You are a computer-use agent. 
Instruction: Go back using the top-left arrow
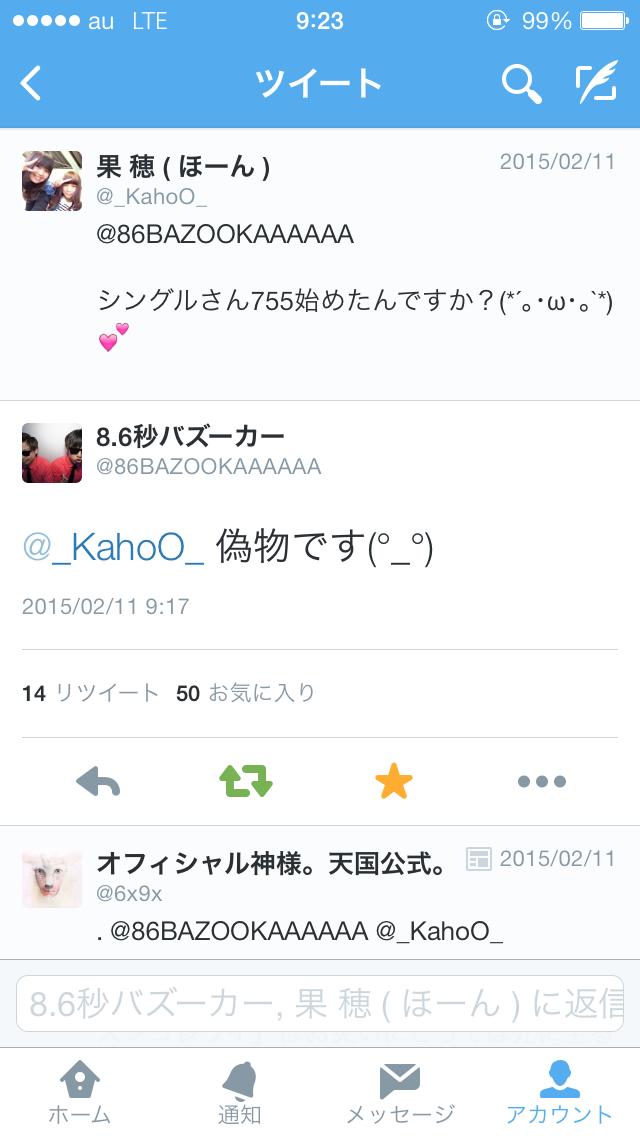pos(30,83)
